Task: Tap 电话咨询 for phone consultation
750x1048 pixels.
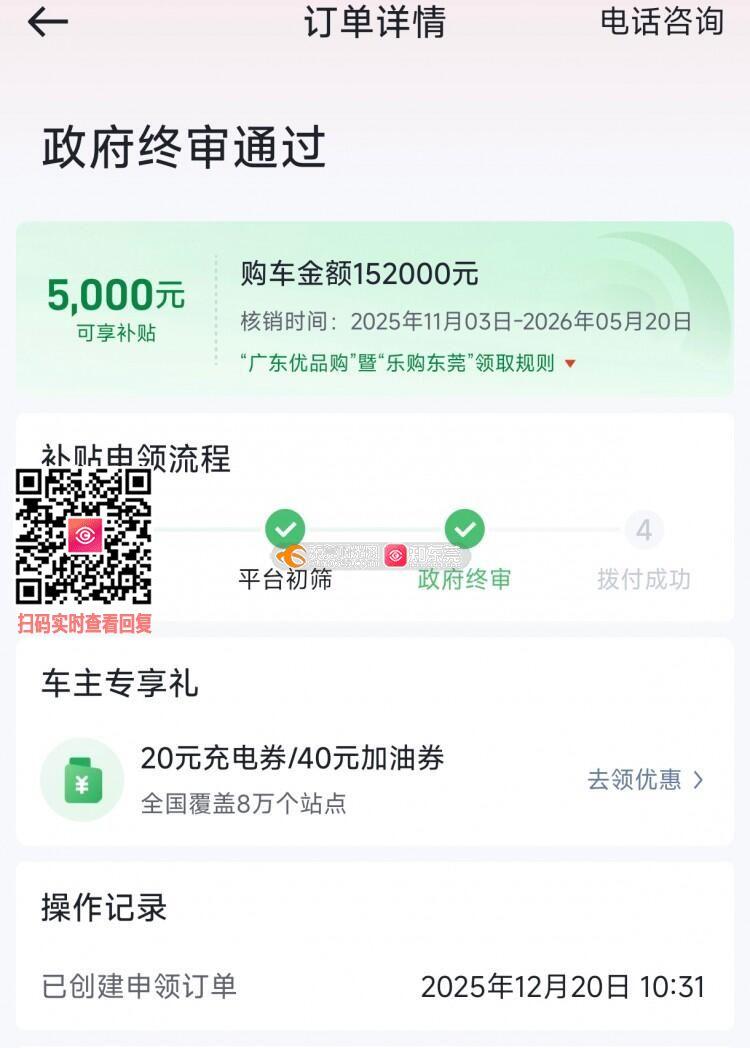Action: point(662,21)
